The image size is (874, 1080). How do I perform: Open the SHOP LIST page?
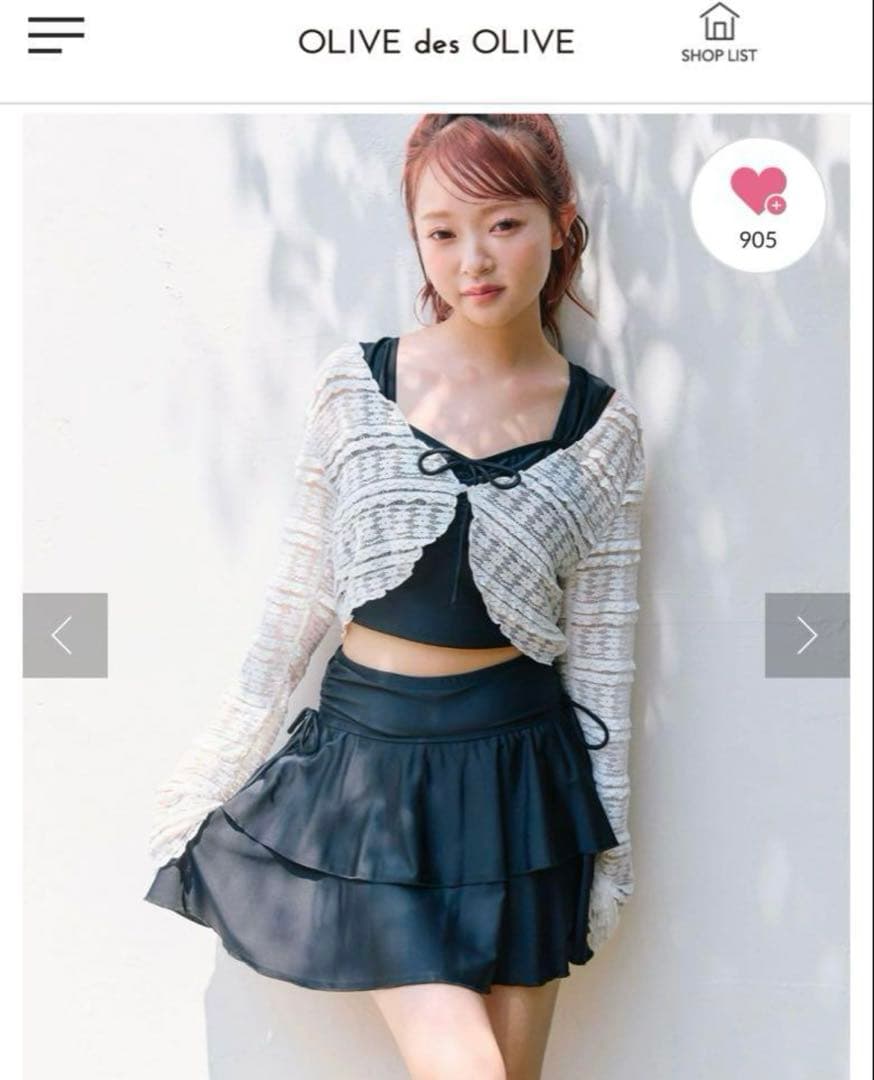point(718,34)
